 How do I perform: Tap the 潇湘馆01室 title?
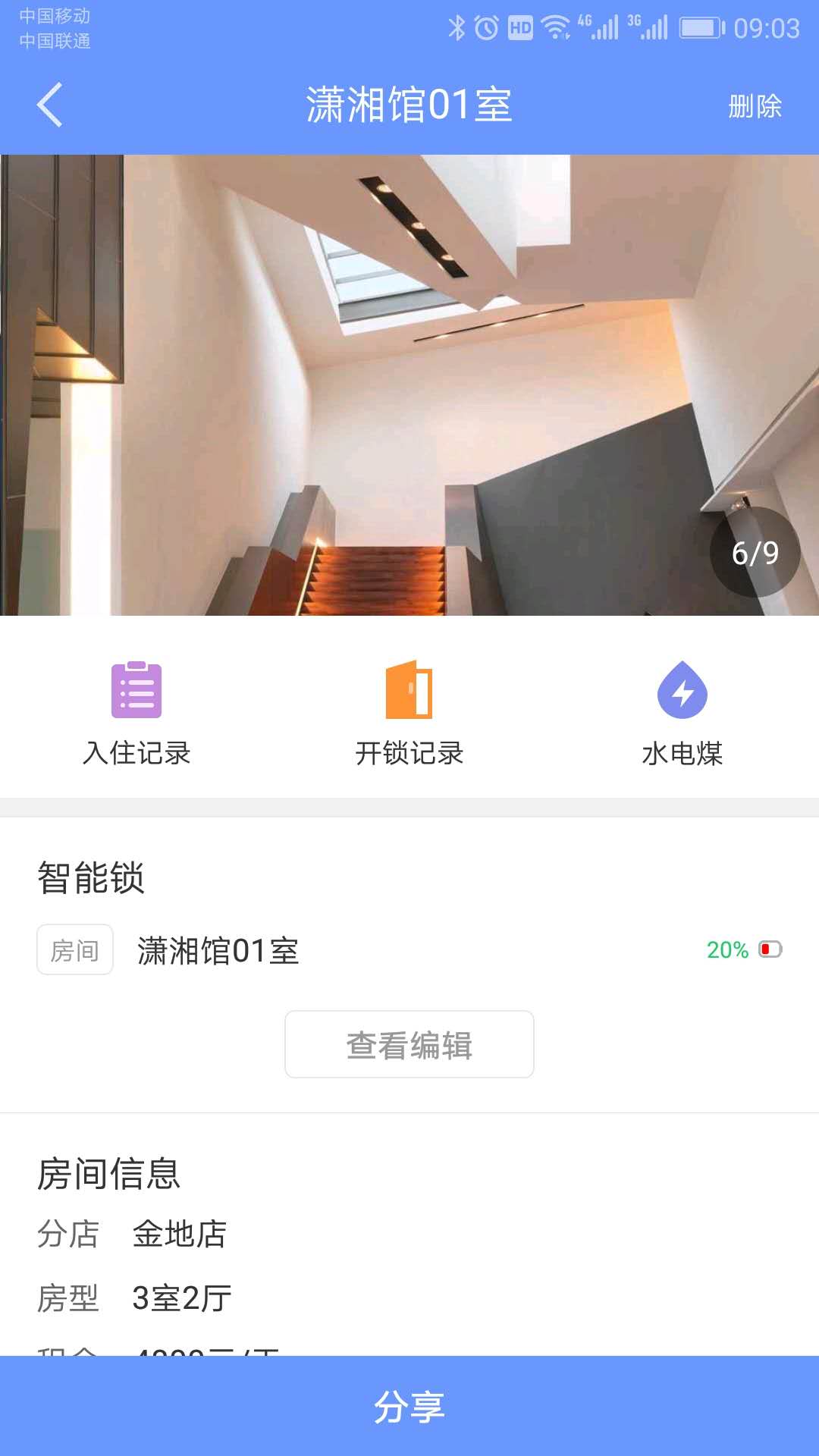click(409, 107)
